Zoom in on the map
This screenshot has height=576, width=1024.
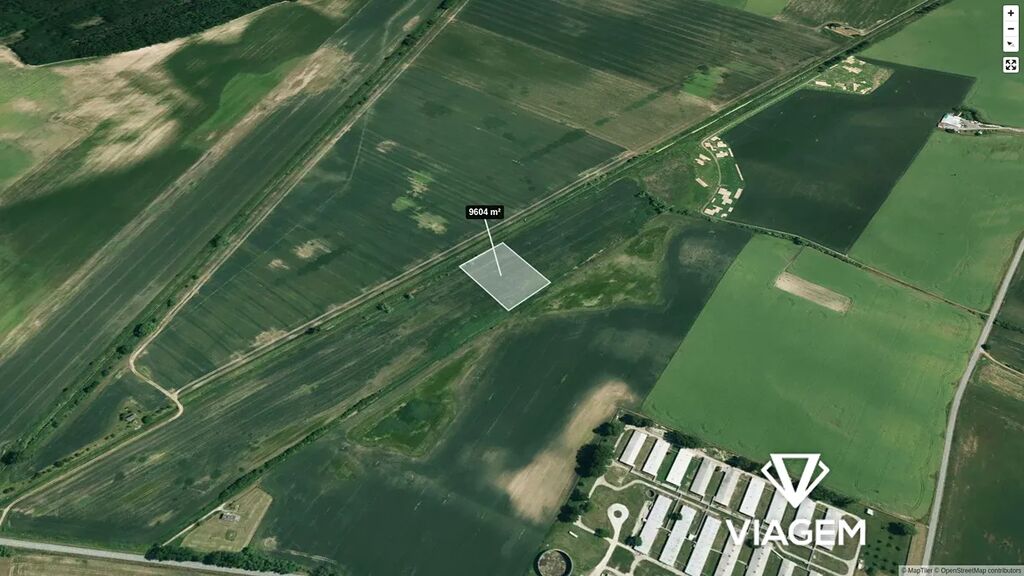click(x=1011, y=13)
